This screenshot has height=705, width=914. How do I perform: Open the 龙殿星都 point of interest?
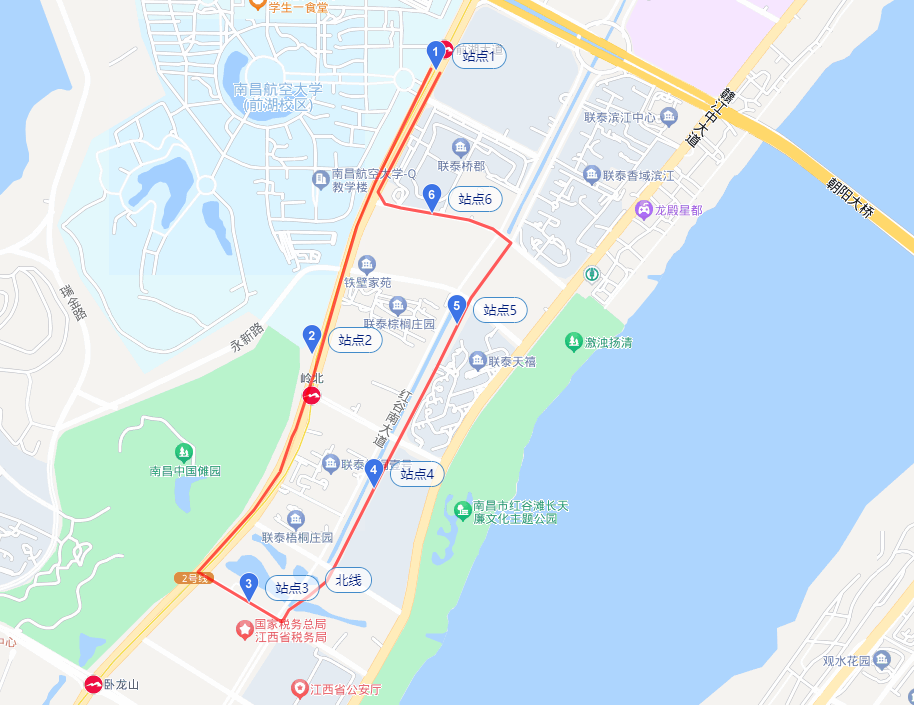pyautogui.click(x=643, y=210)
